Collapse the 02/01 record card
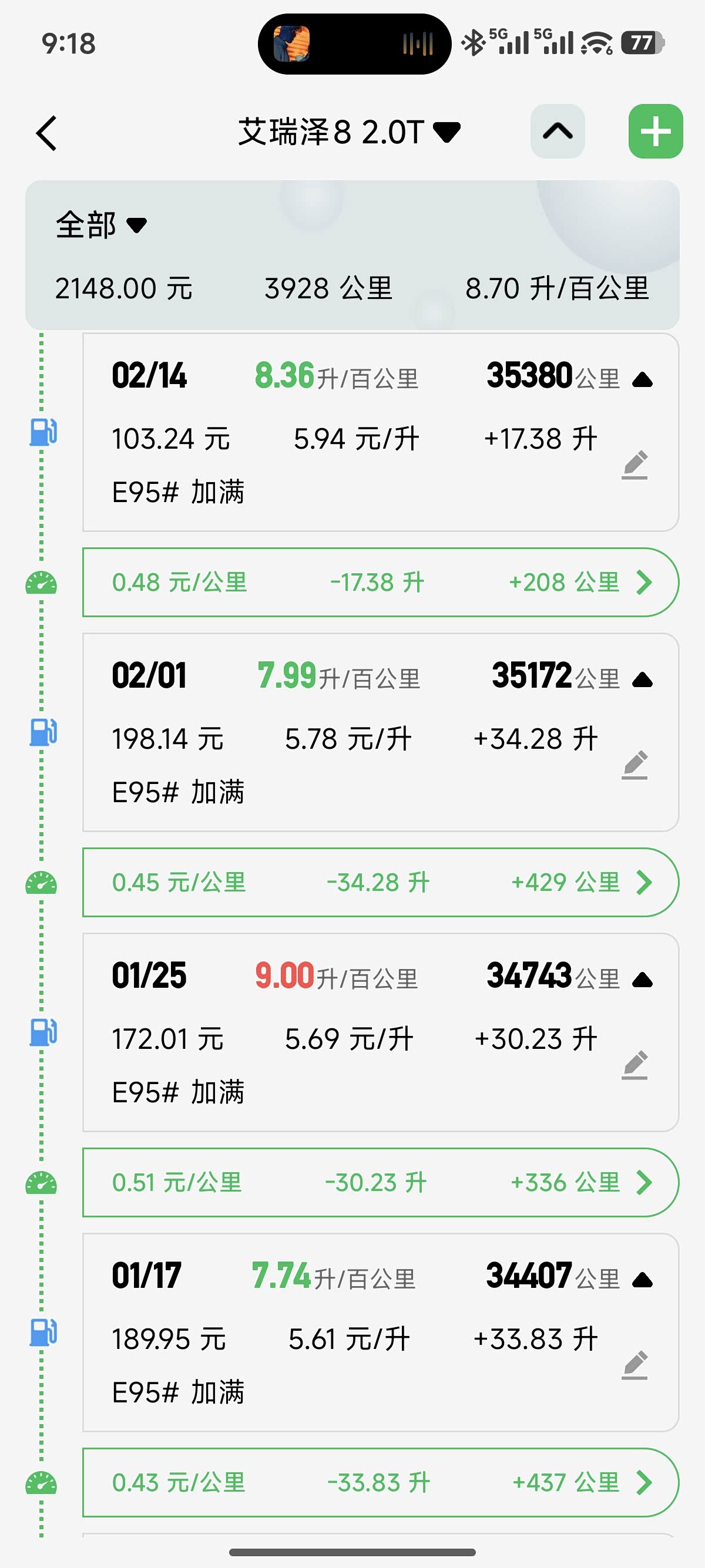705x1568 pixels. [x=642, y=679]
